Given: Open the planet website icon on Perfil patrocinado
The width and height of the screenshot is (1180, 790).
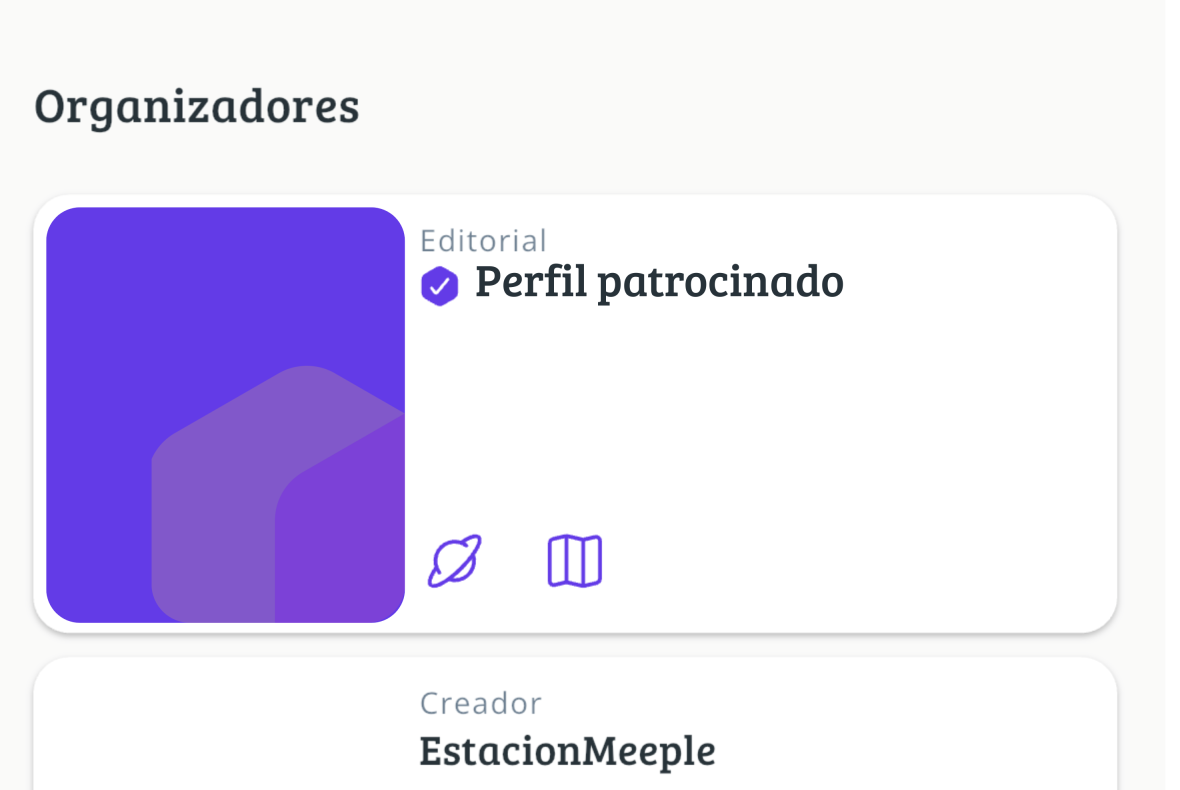Looking at the screenshot, I should [455, 561].
